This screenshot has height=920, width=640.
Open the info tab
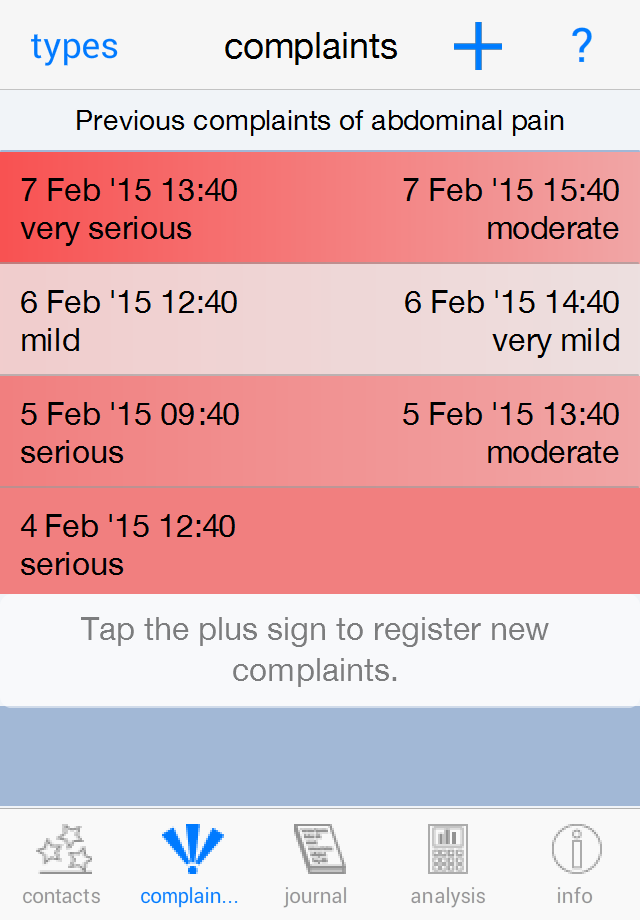coord(575,865)
